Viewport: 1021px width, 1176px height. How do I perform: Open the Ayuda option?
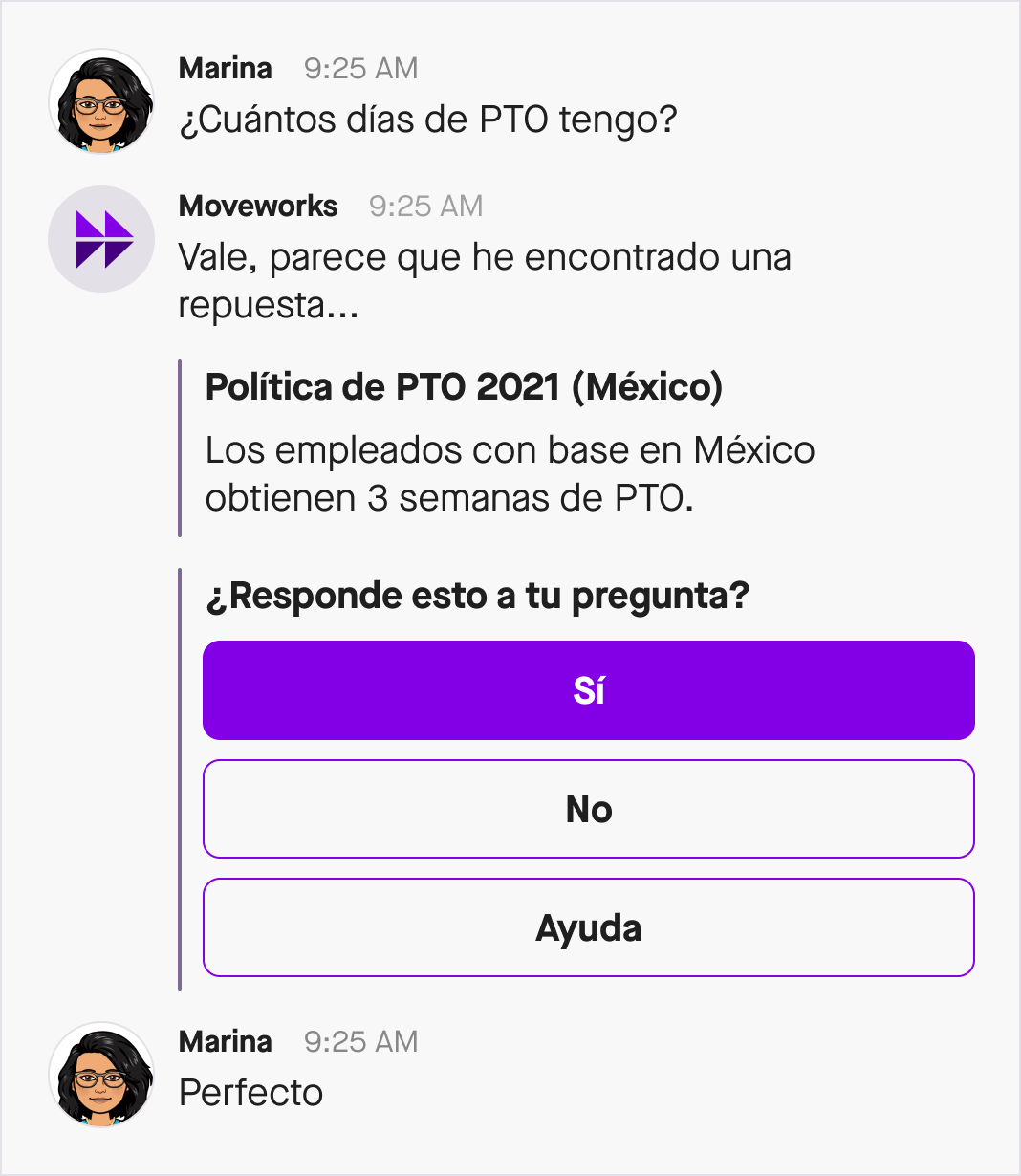[587, 926]
